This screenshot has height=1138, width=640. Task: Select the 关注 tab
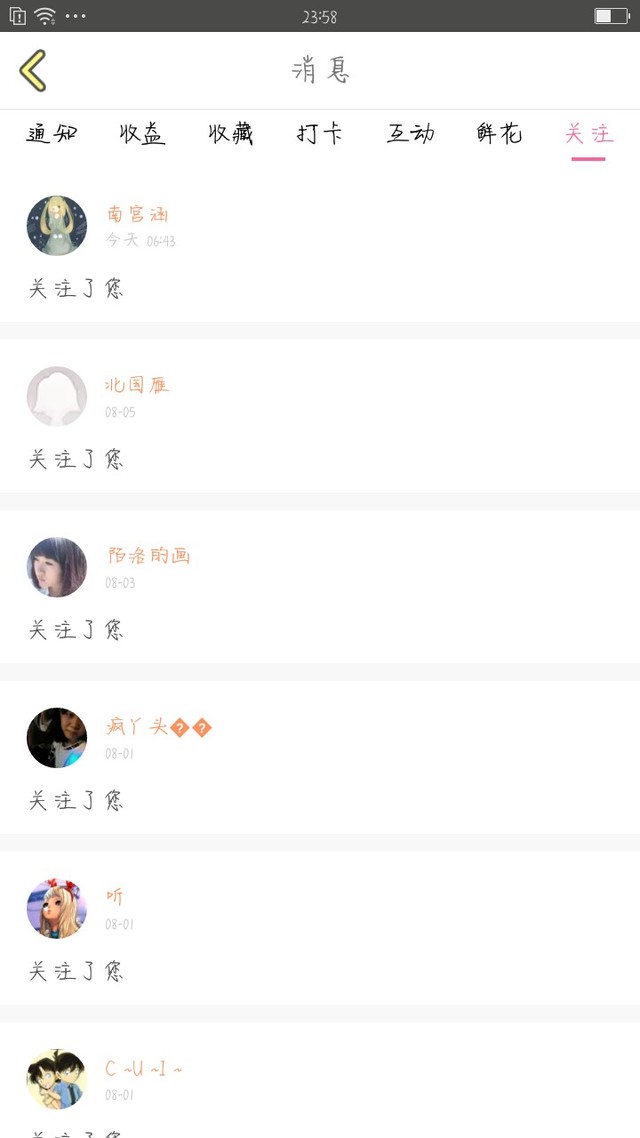point(588,134)
